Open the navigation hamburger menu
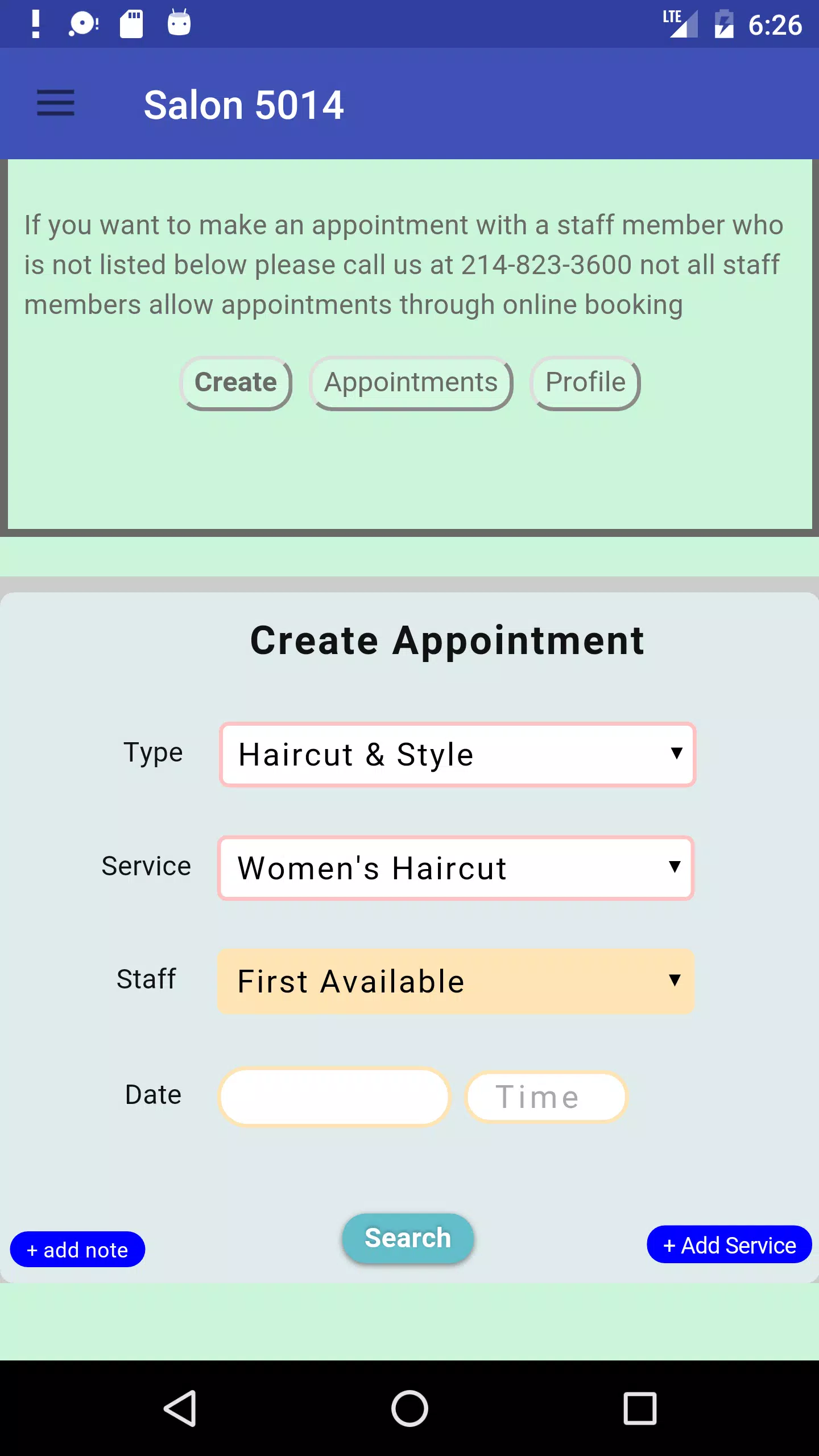The height and width of the screenshot is (1456, 819). pyautogui.click(x=55, y=104)
